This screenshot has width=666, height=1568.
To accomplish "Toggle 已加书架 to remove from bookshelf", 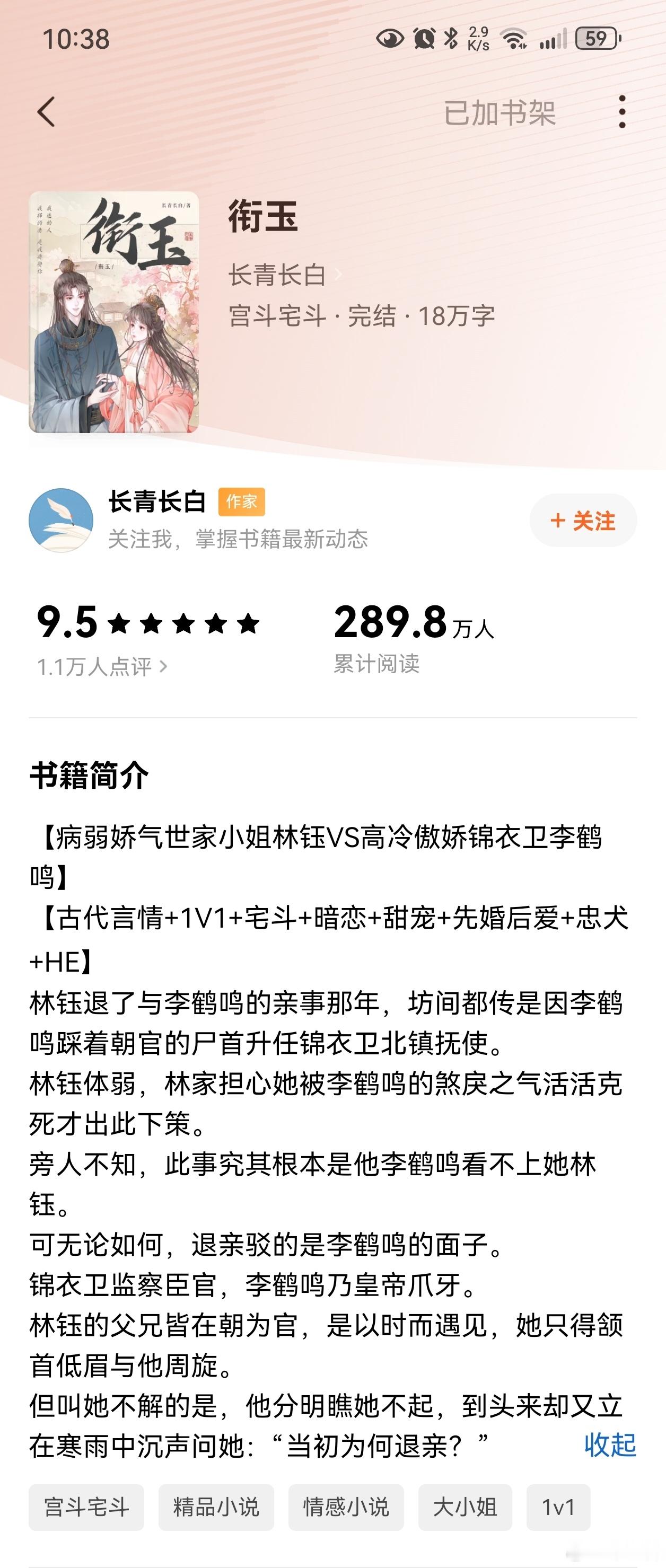I will pos(502,111).
